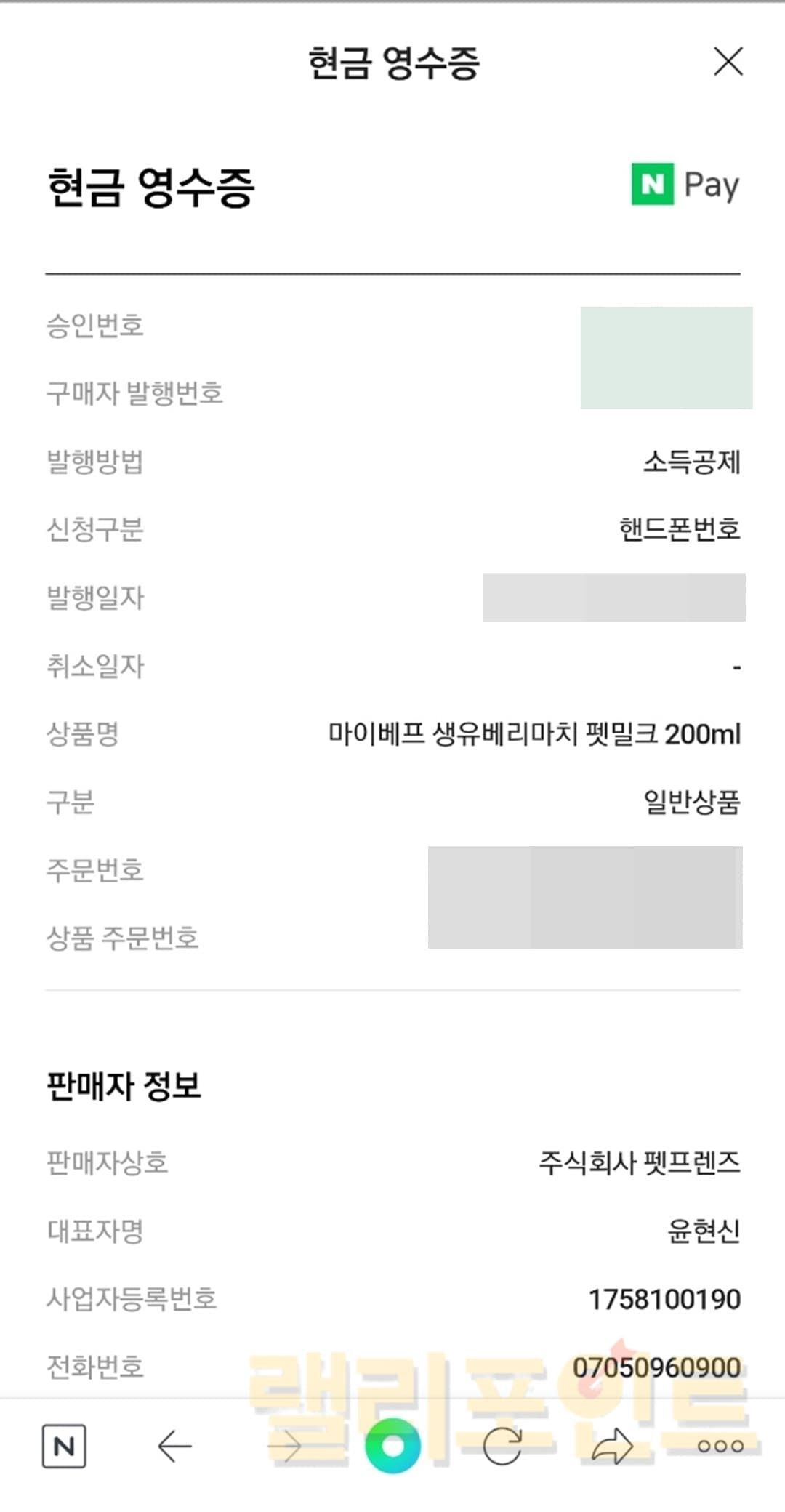The height and width of the screenshot is (1512, 785).
Task: Reload the current page
Action: [x=502, y=1446]
